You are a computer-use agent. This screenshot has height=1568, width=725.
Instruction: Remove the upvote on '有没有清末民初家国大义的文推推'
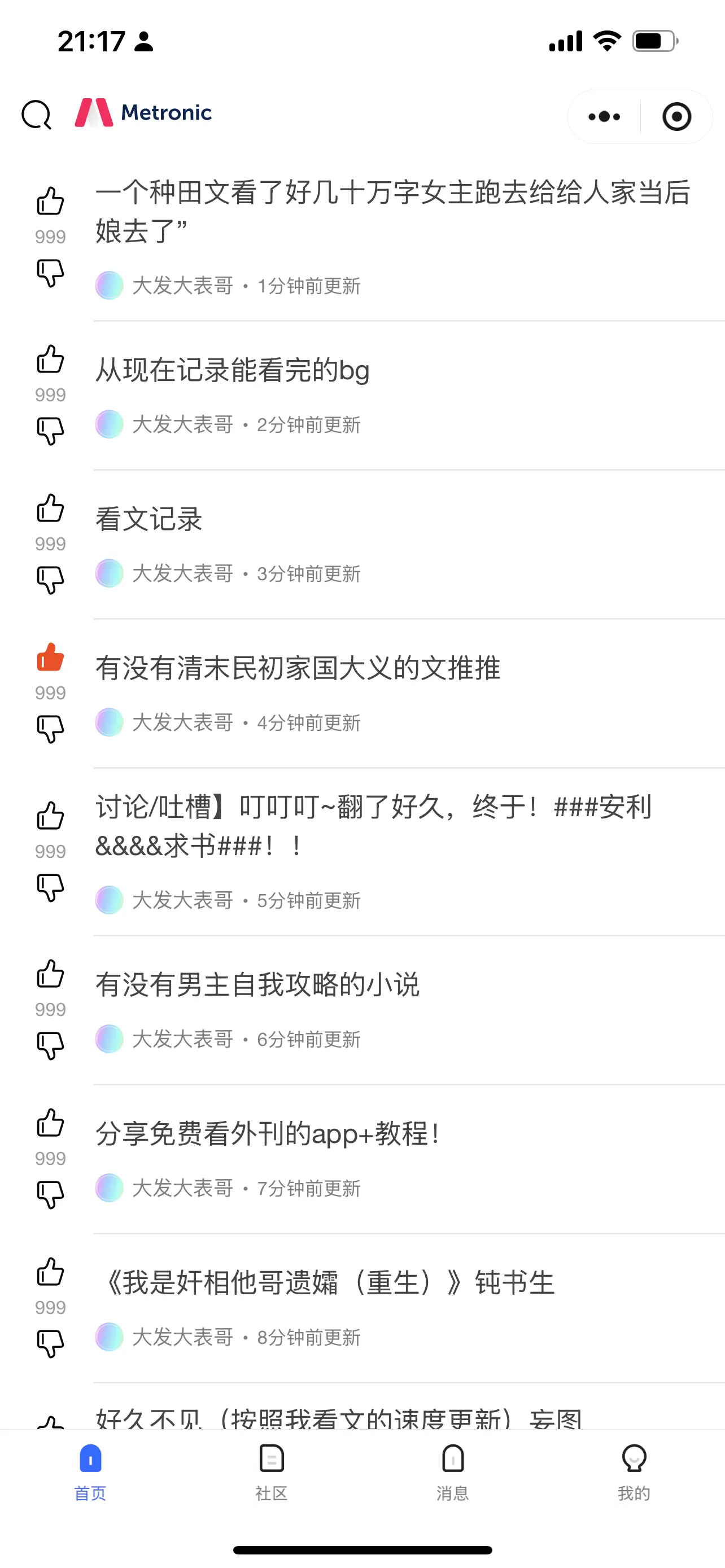[x=50, y=658]
